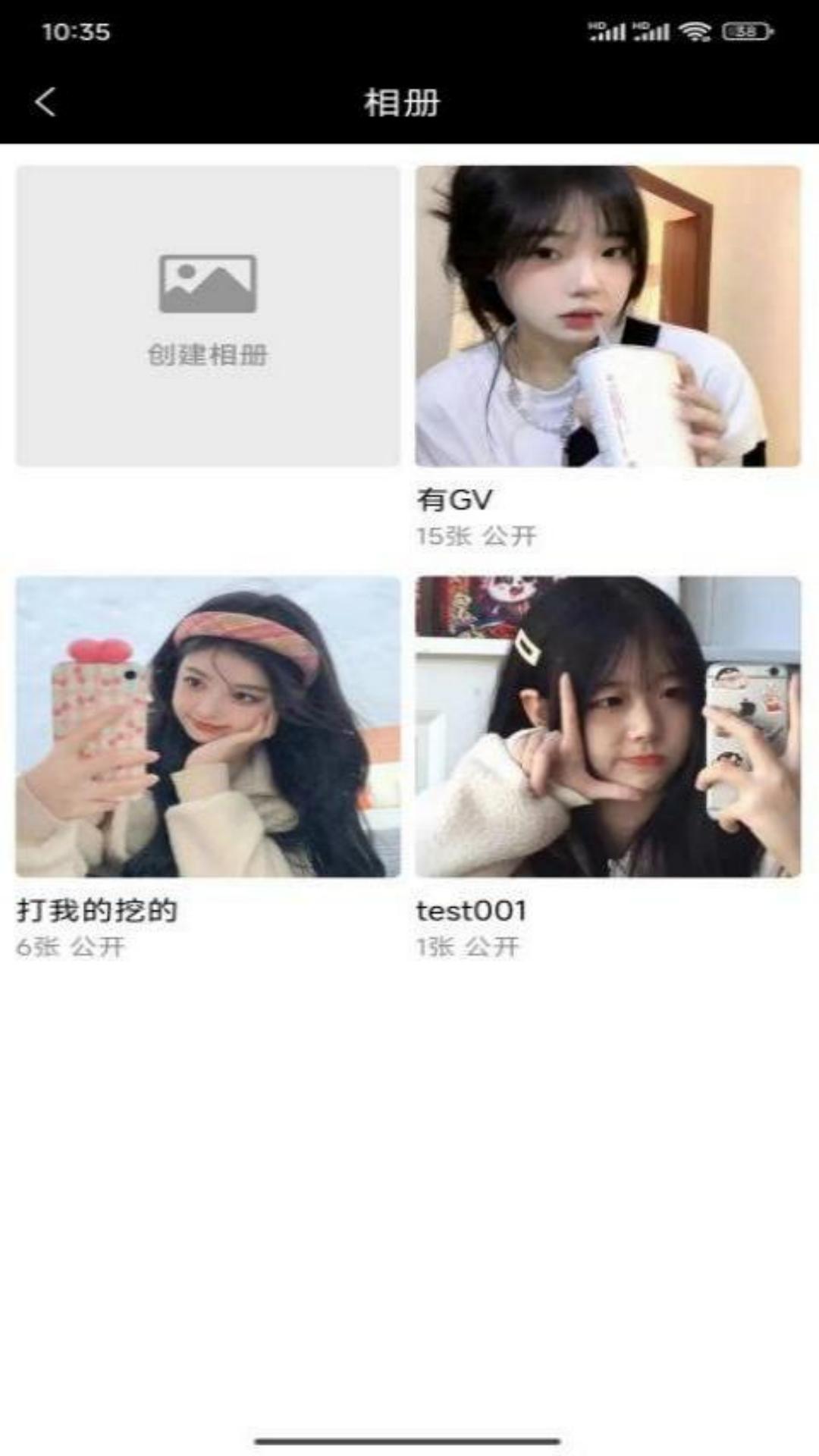The height and width of the screenshot is (1456, 819).
Task: Open the 有GV album
Action: 607,315
